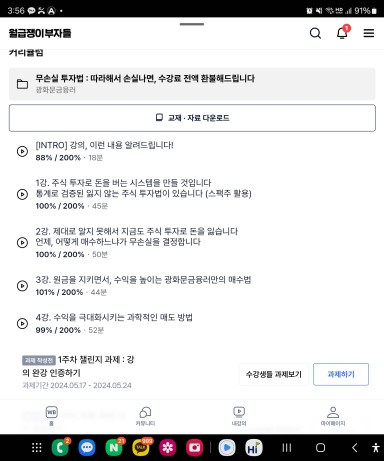Go back with system back button
This screenshot has width=384, height=461.
click(x=355, y=447)
